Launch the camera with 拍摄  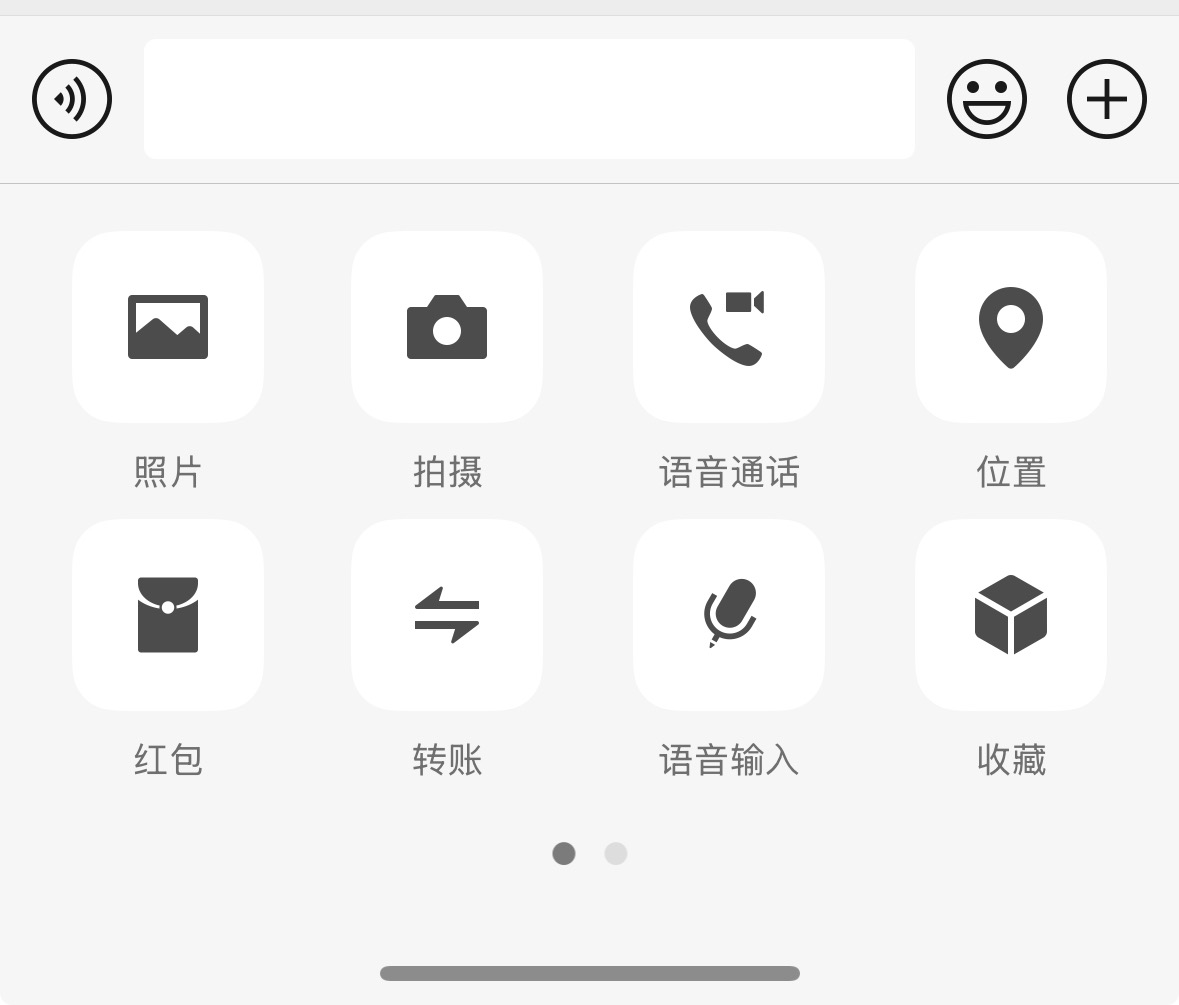pos(447,327)
